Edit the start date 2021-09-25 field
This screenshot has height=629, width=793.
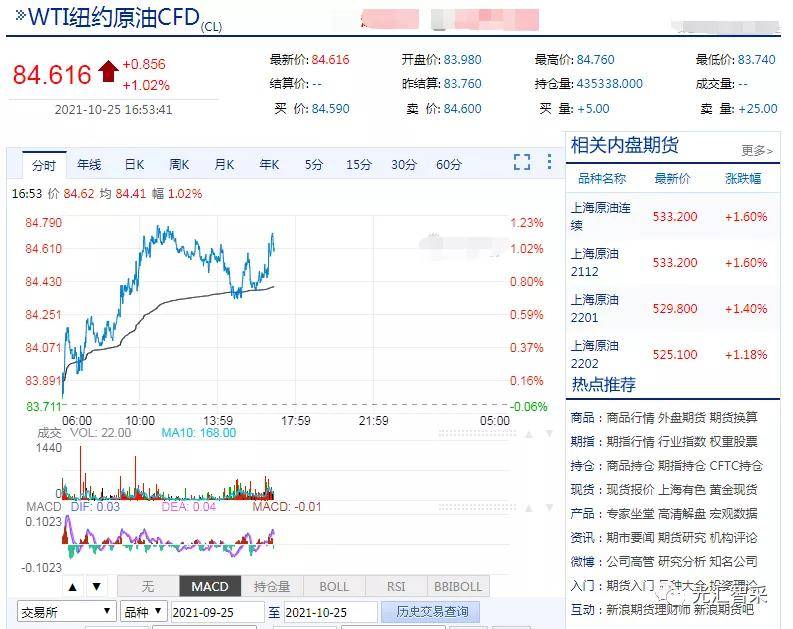tap(217, 611)
